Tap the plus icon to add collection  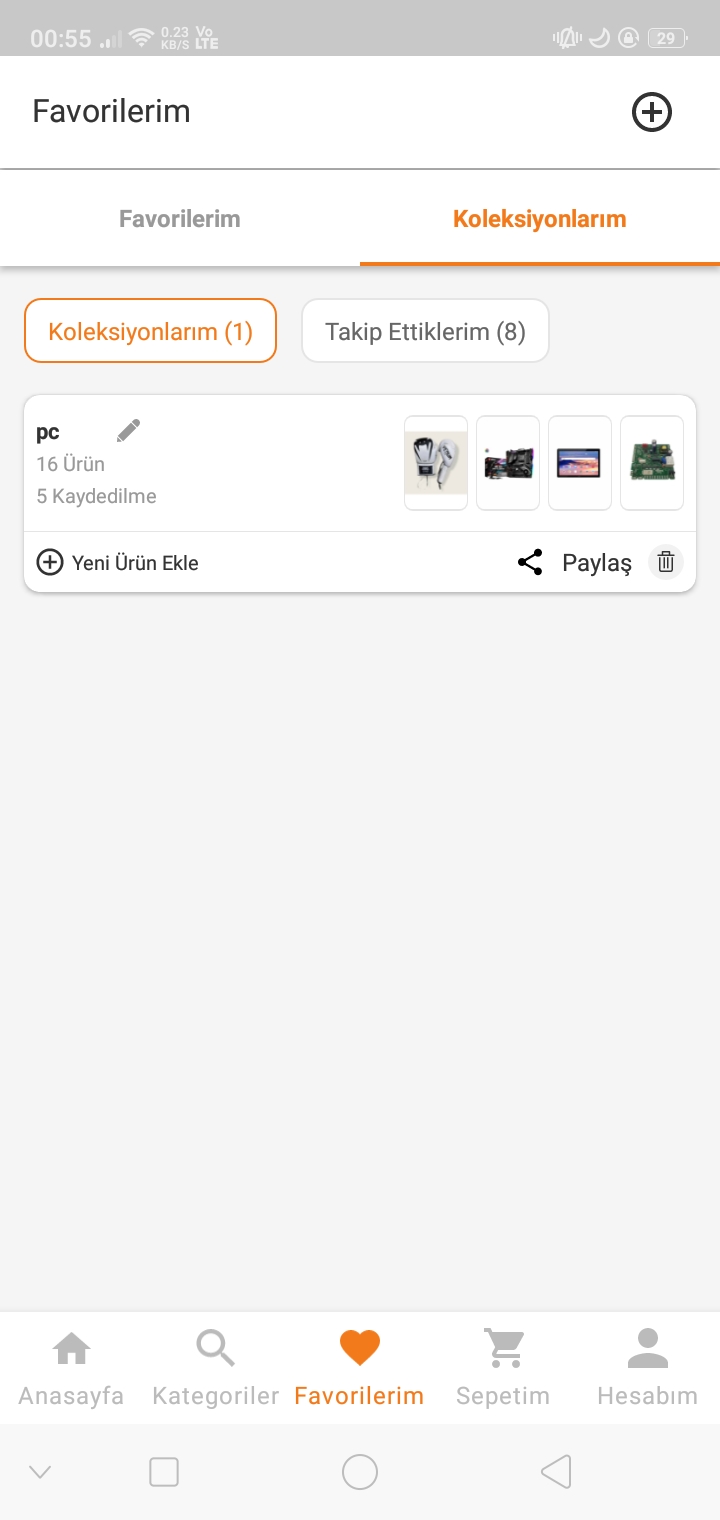click(x=652, y=112)
